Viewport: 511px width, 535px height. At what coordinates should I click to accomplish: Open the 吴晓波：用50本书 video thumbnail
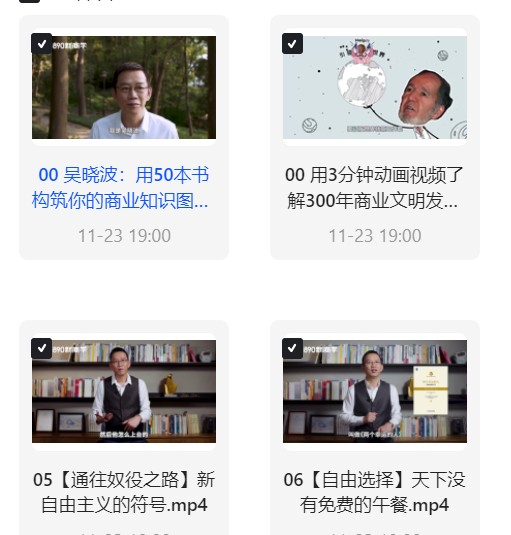(124, 87)
